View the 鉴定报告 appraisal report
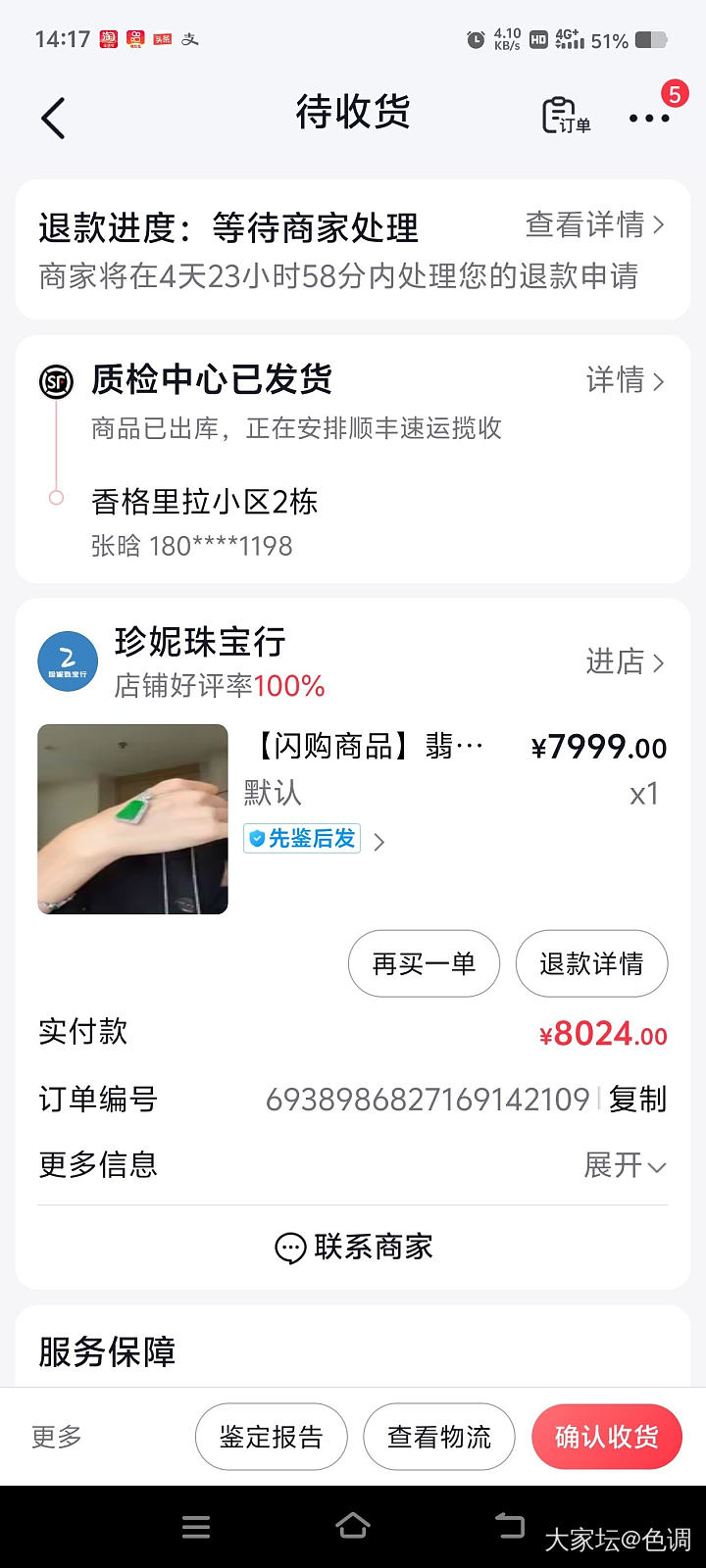Screen dimensions: 706x1568 (x=271, y=1437)
